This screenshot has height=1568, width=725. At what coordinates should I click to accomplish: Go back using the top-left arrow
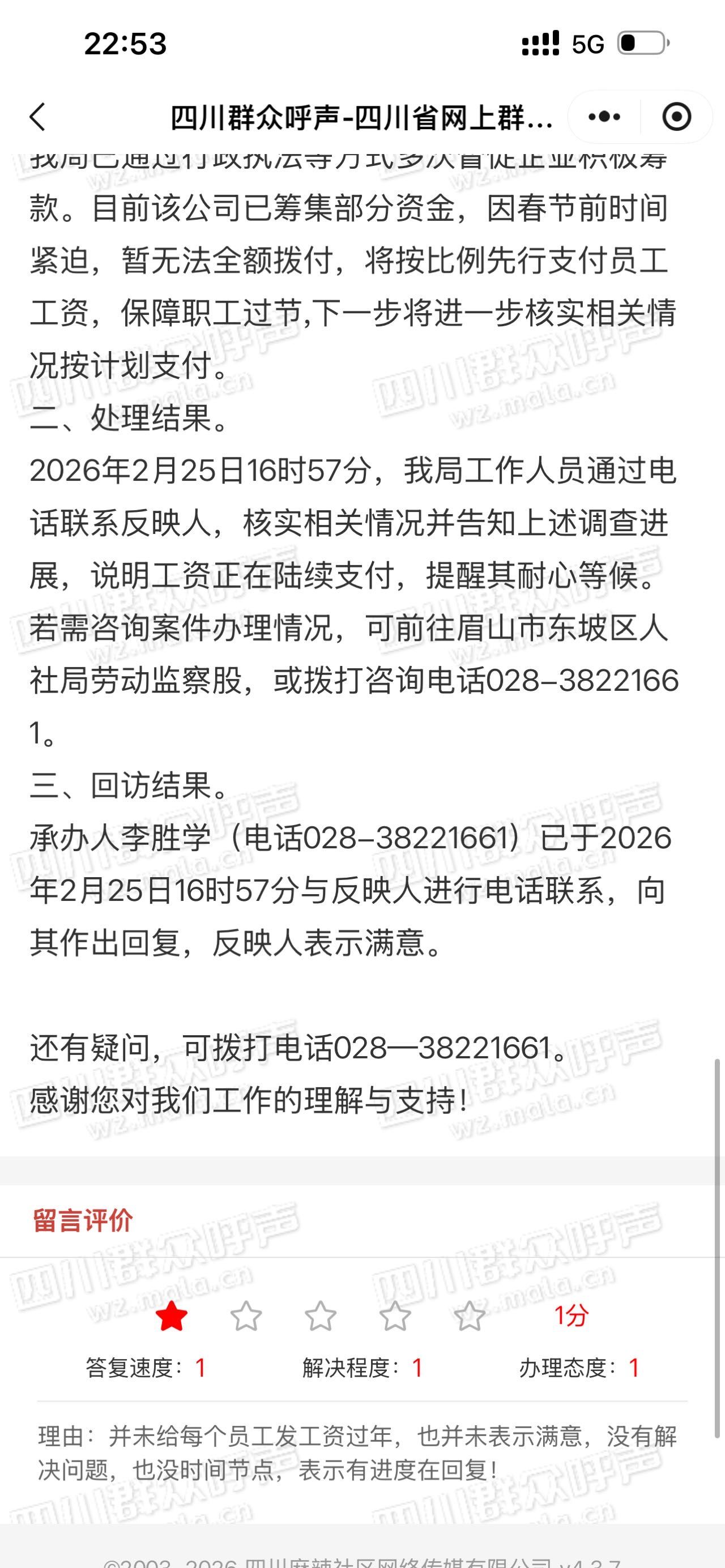click(38, 116)
